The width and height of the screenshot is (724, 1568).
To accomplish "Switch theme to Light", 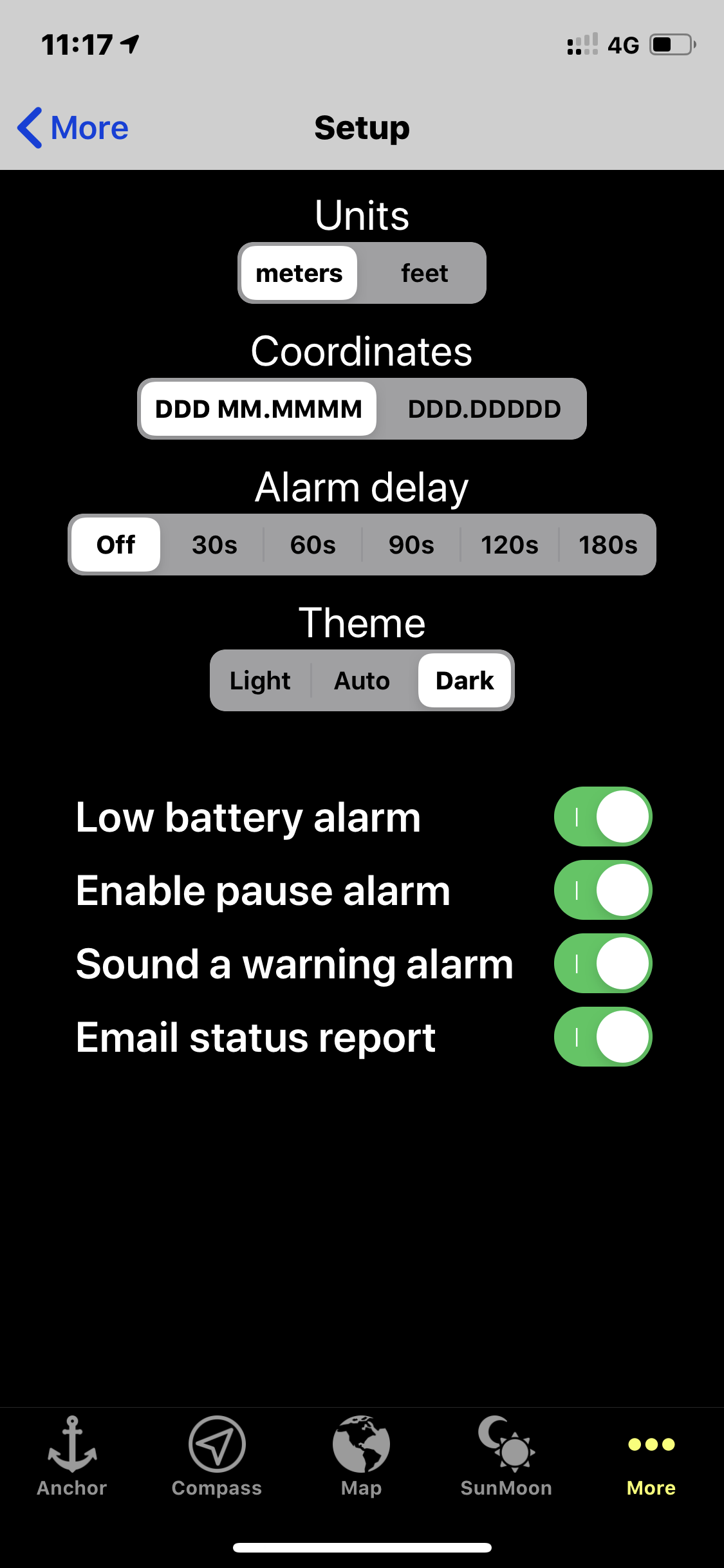I will point(260,681).
